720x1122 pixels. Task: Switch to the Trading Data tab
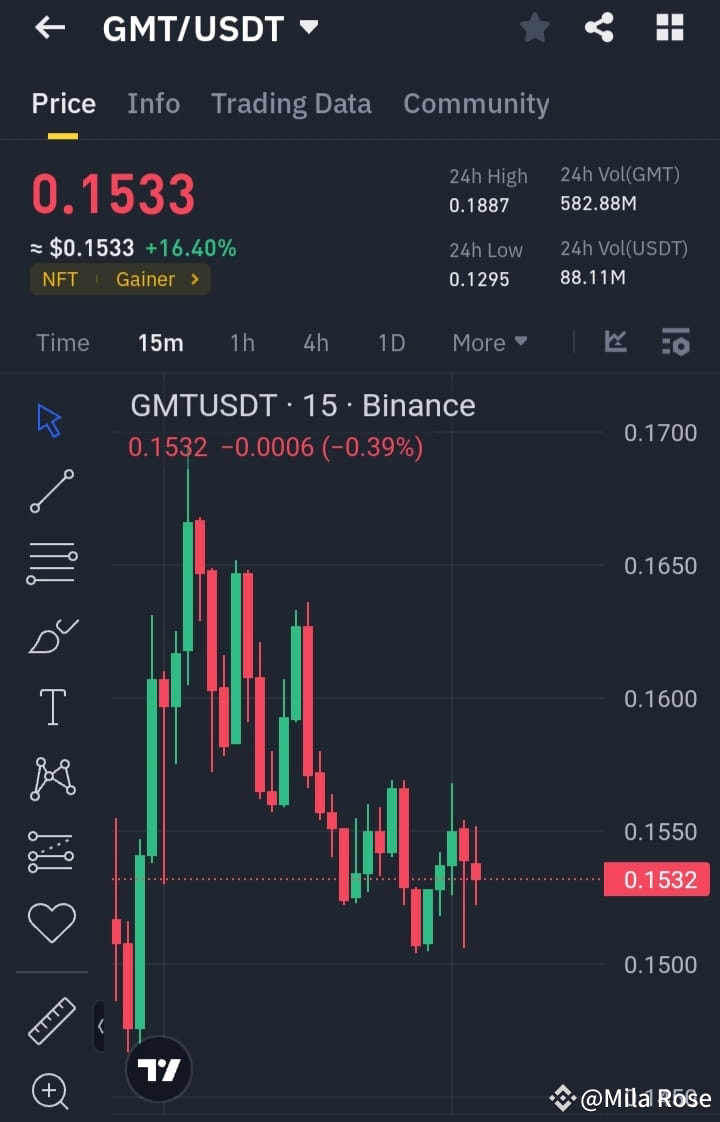coord(291,103)
